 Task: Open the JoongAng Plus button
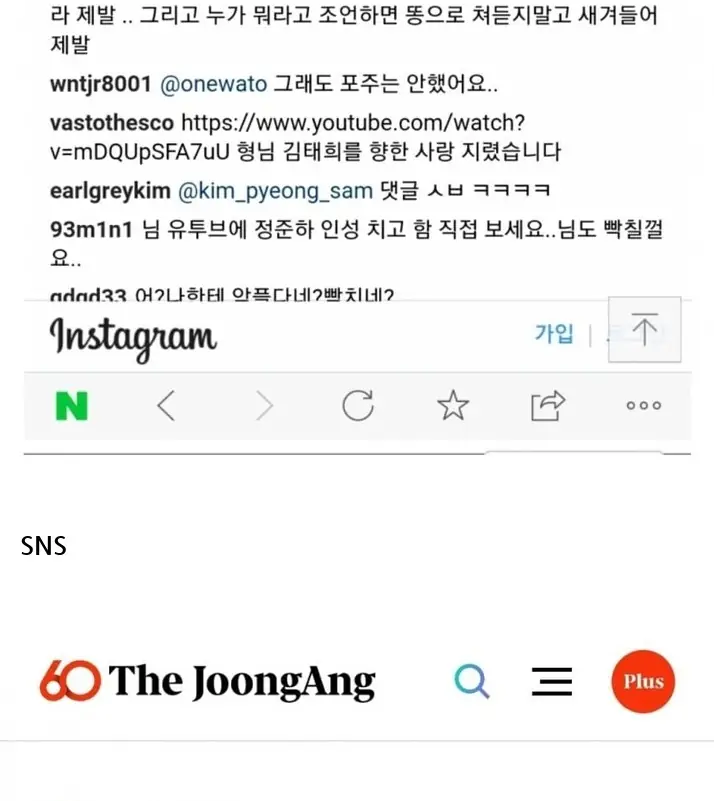(643, 682)
